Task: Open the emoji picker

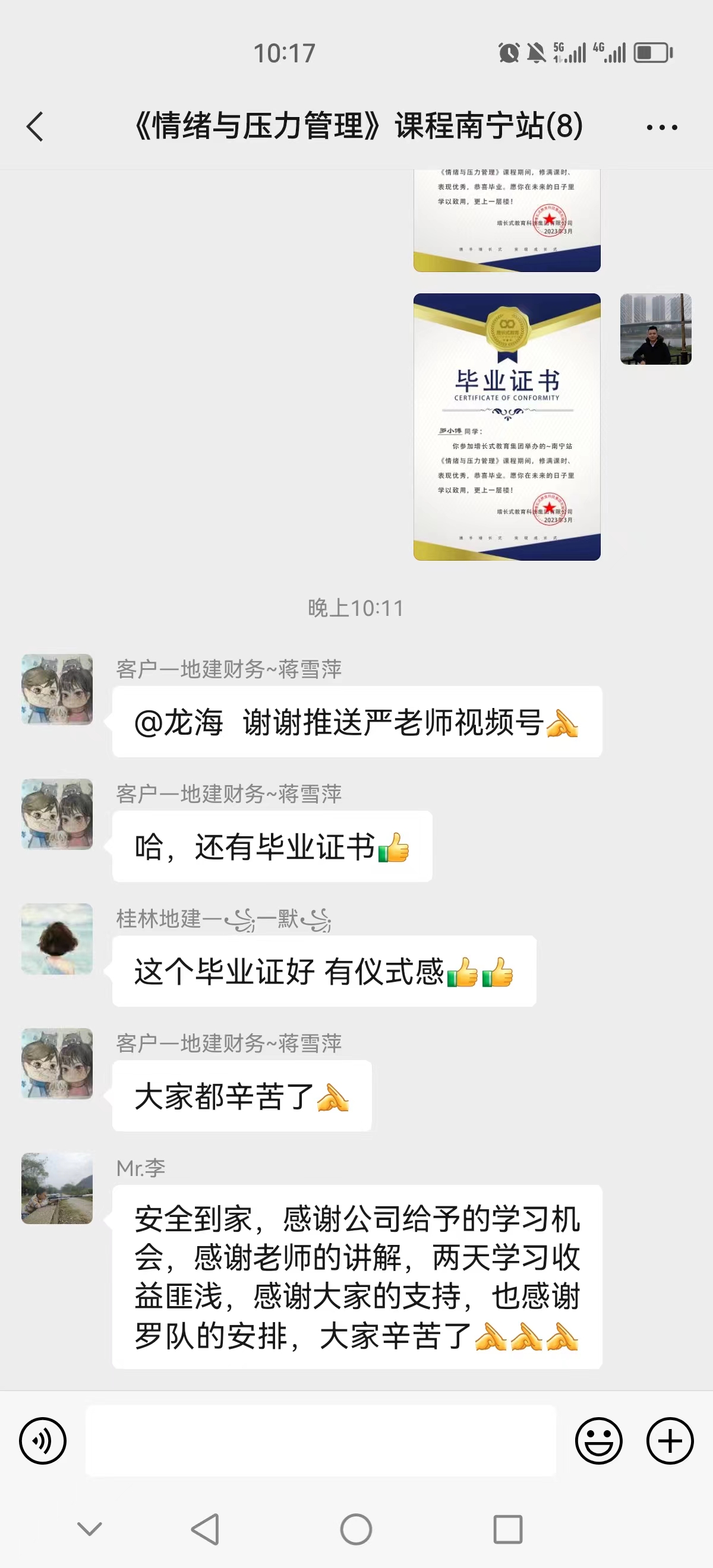Action: [x=598, y=1440]
